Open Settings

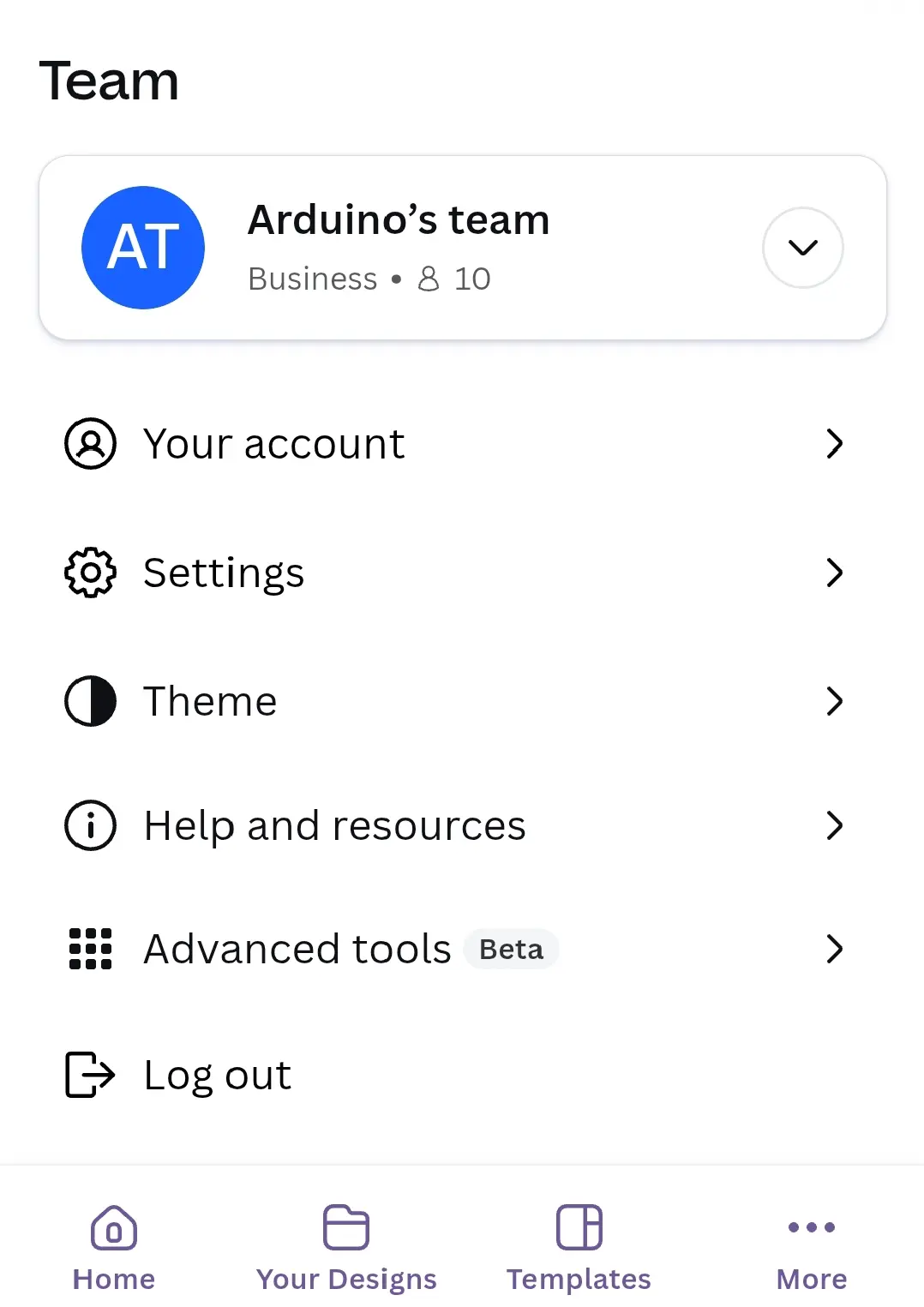pyautogui.click(x=462, y=573)
